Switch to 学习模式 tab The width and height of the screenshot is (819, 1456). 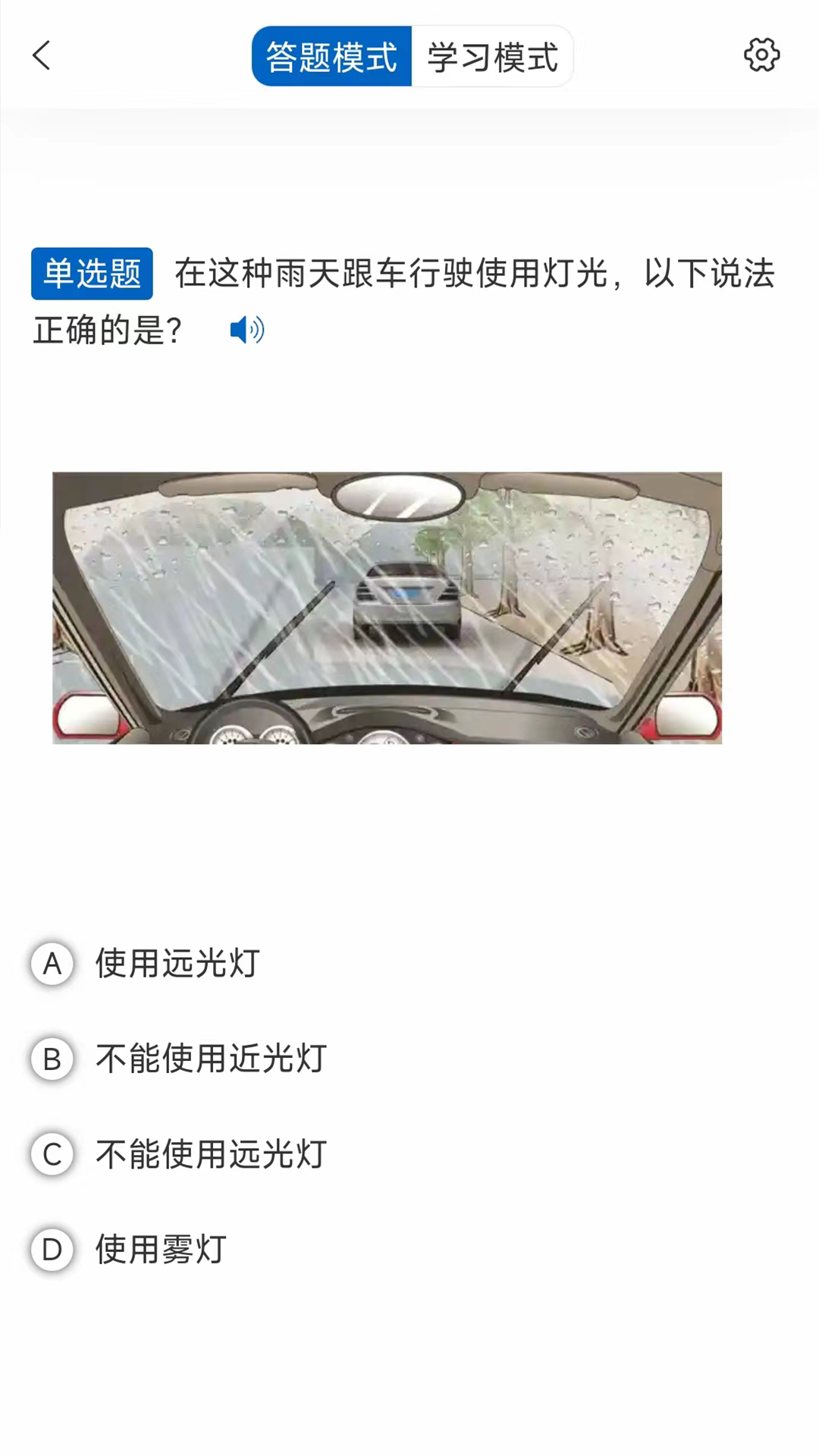pyautogui.click(x=492, y=57)
